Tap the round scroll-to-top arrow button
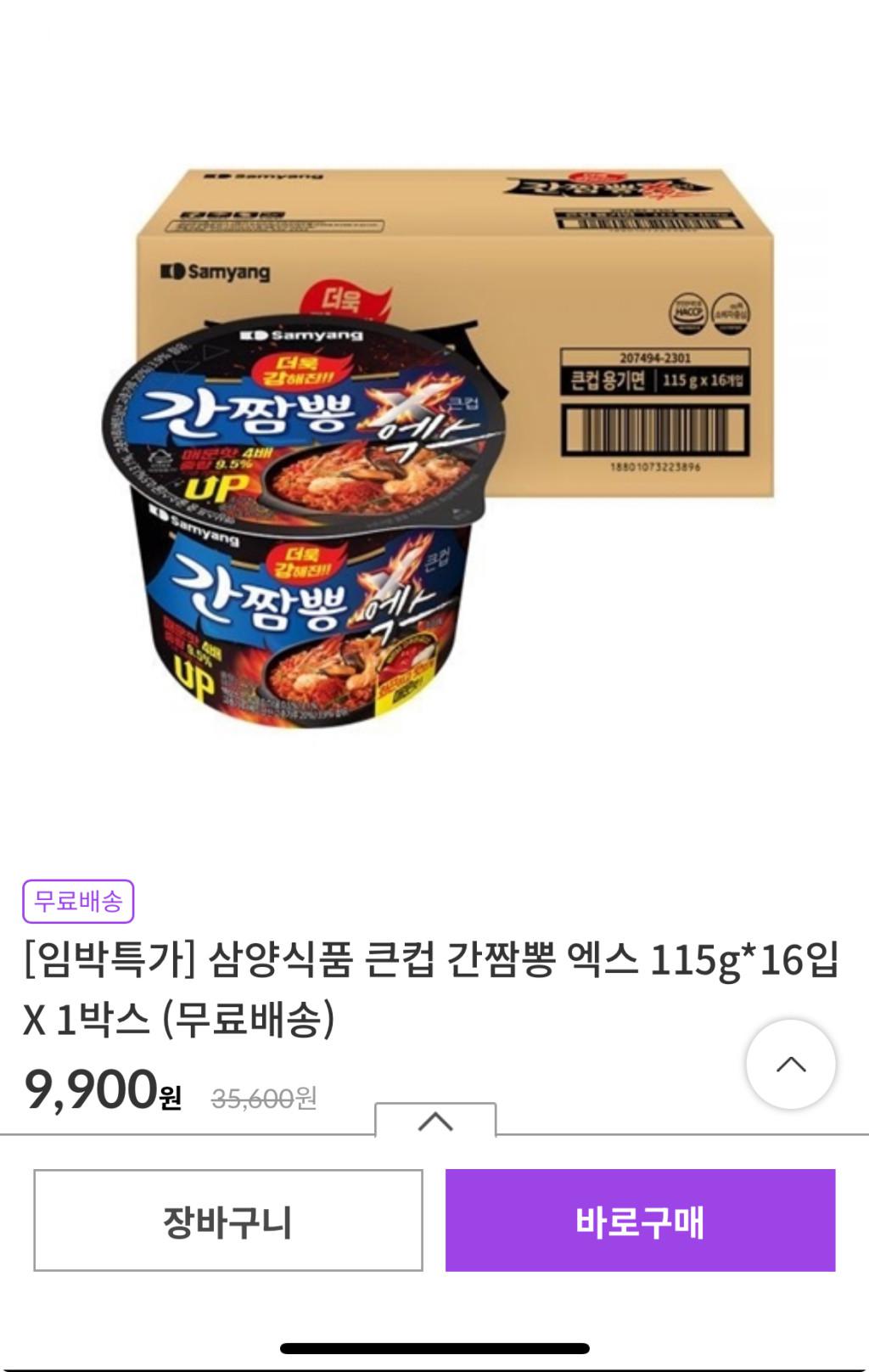Viewport: 869px width, 1372px height. point(790,1064)
